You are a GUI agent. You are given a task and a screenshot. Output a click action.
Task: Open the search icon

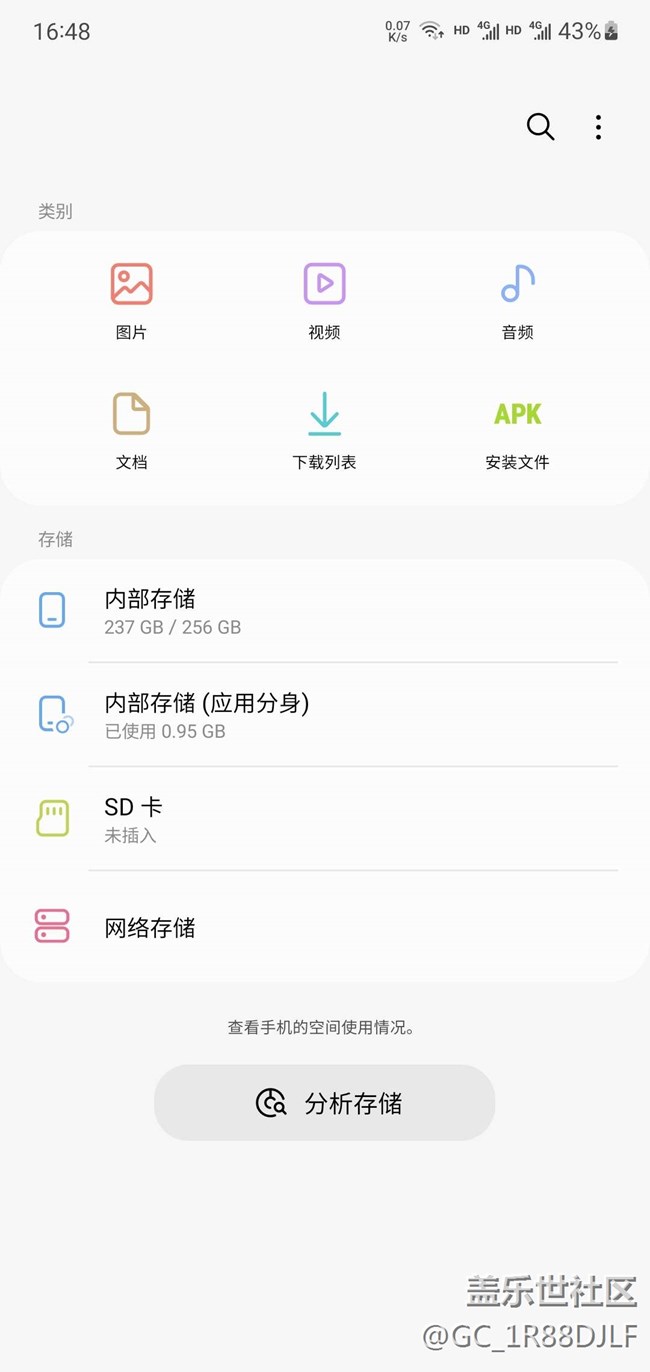click(540, 127)
